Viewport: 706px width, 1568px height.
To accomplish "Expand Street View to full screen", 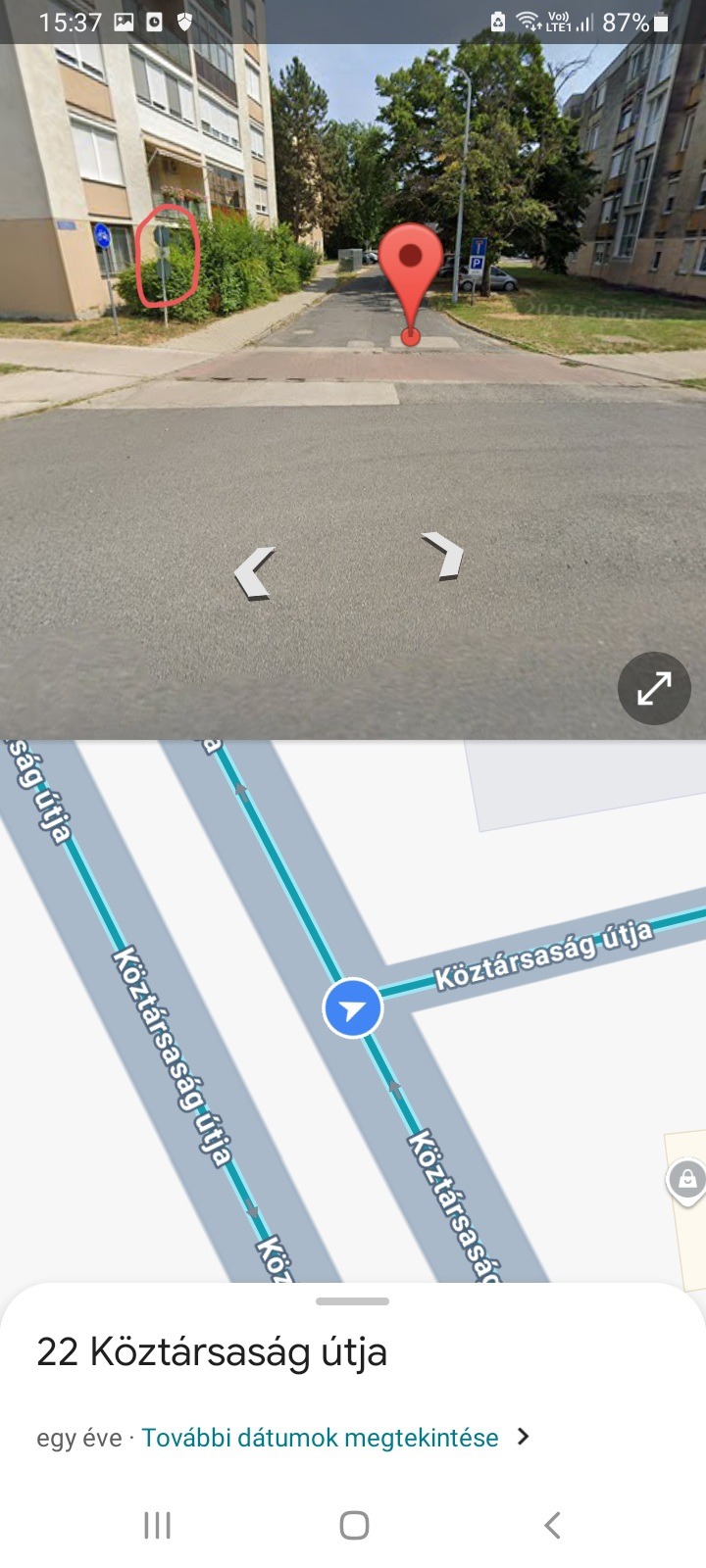I will pos(654,688).
